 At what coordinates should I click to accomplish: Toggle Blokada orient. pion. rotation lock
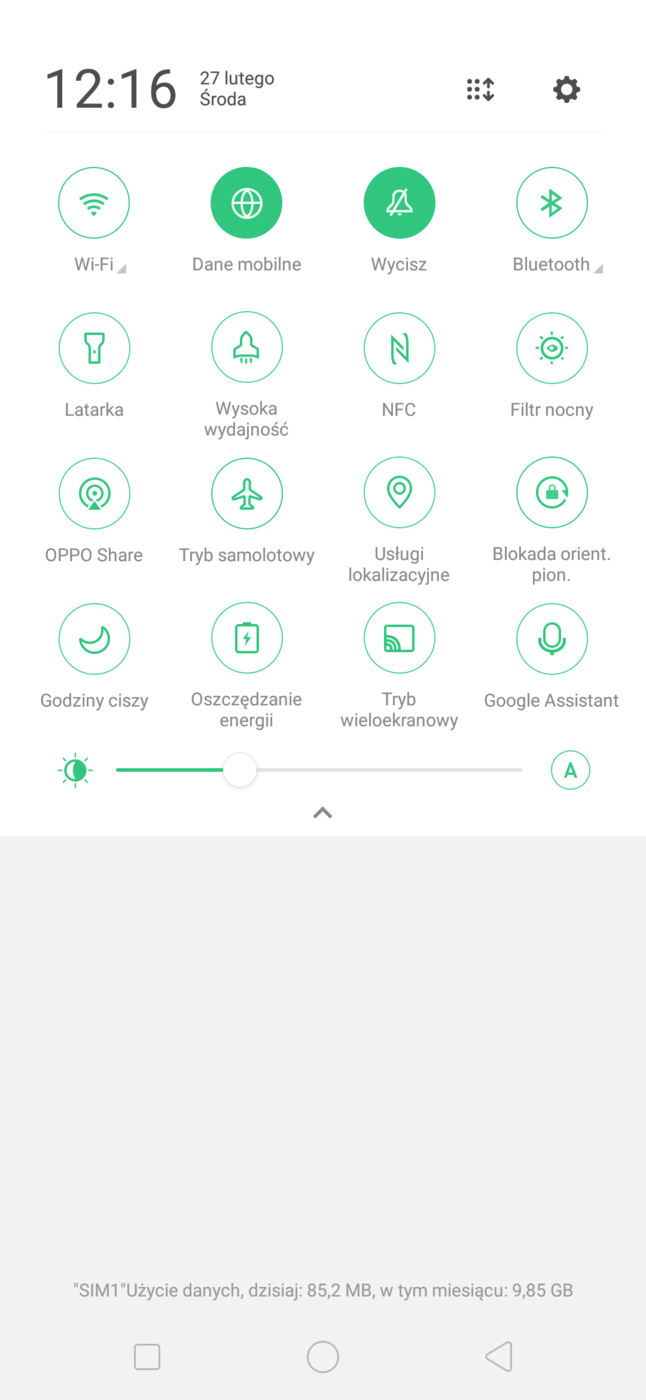[x=551, y=493]
